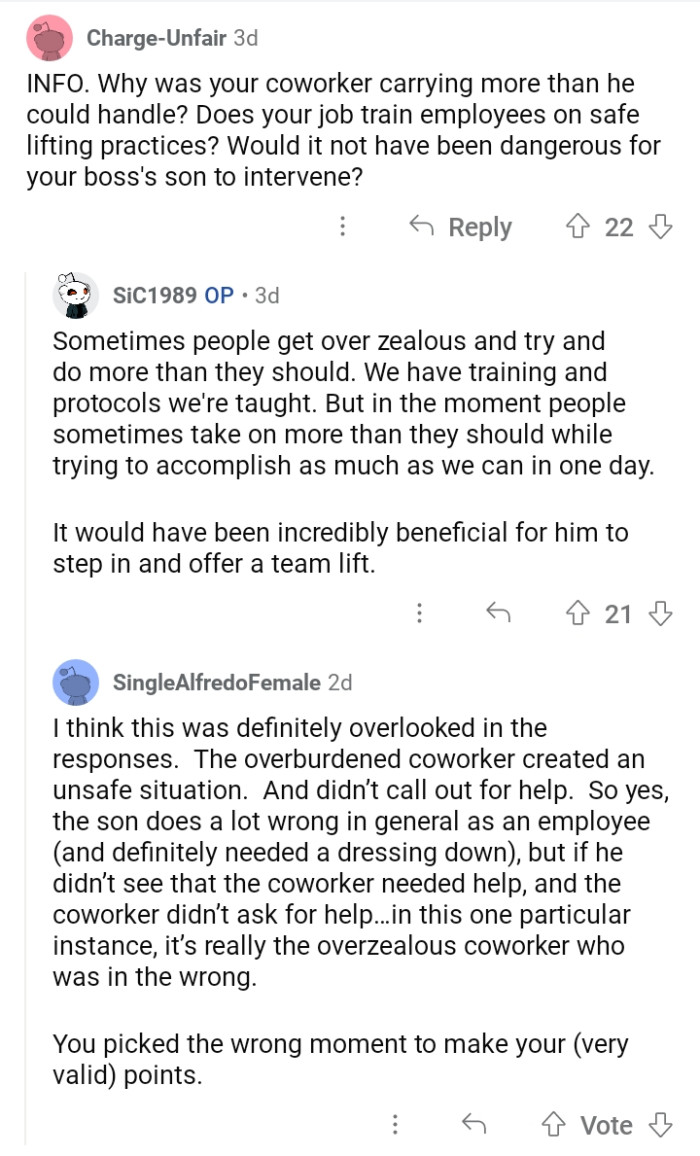
Task: Reply to SingleAlfredoFemale's comment via arrow icon
Action: click(474, 1125)
